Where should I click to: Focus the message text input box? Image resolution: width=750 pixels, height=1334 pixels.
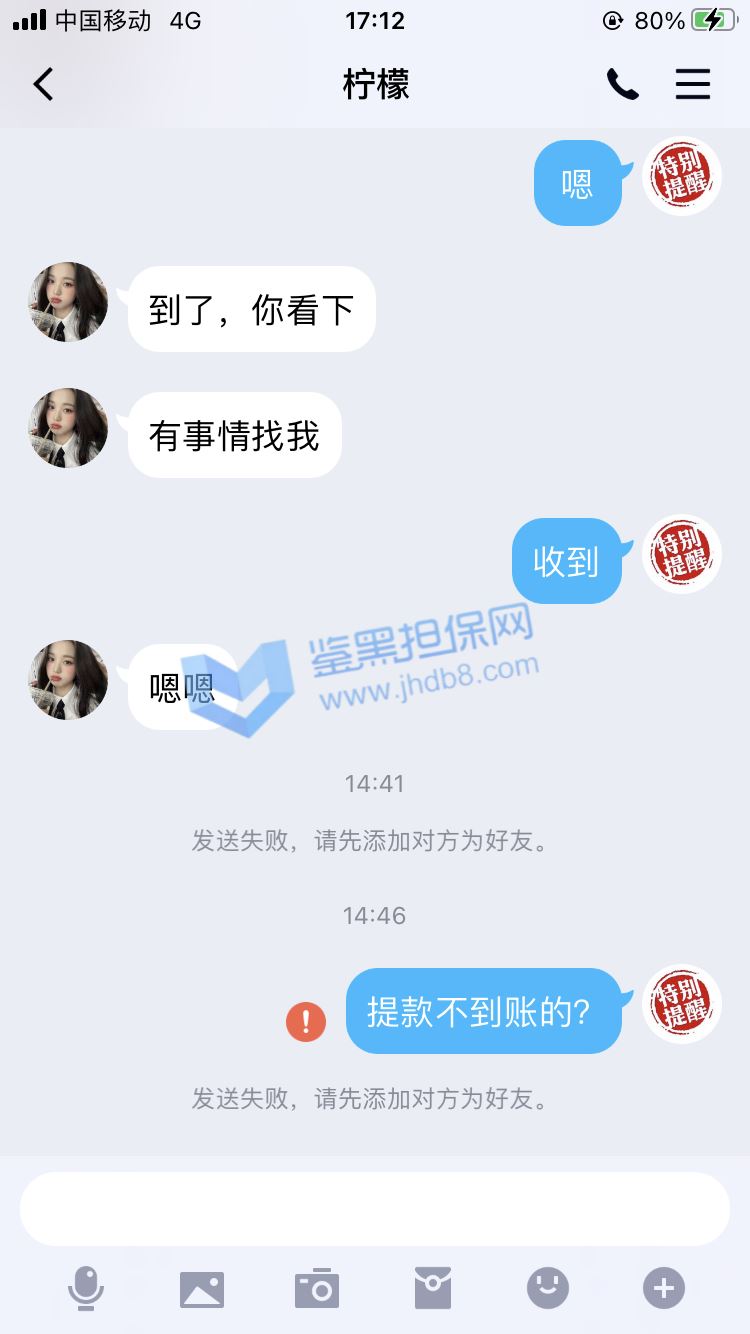375,1209
